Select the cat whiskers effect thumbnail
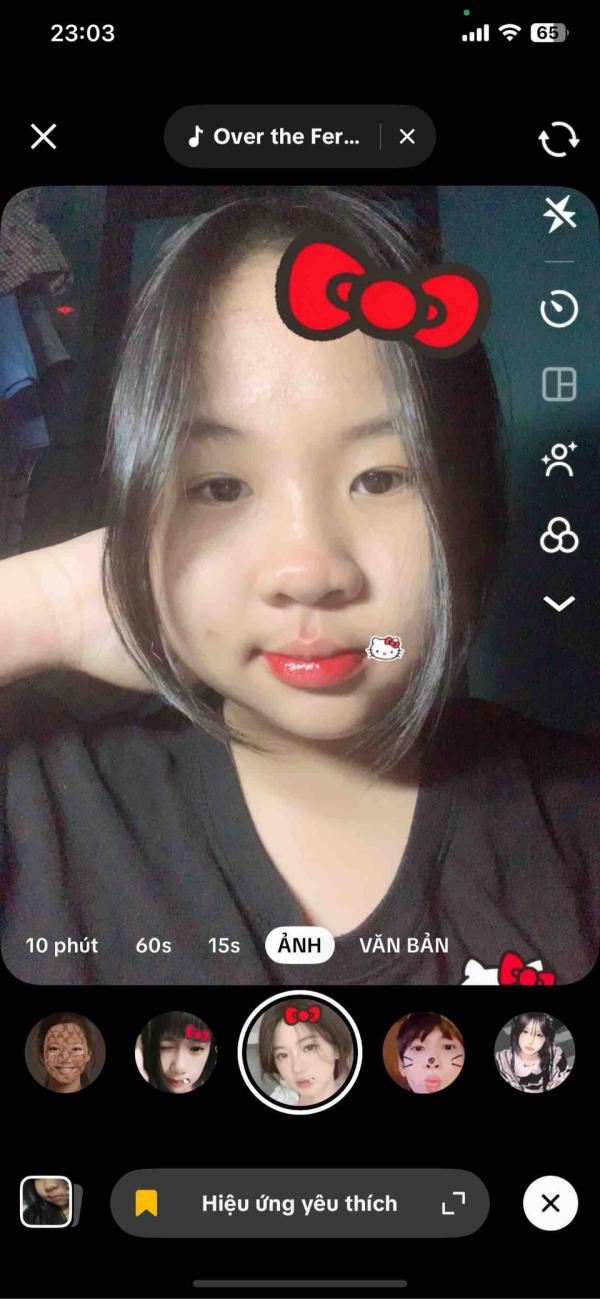 (x=423, y=1052)
